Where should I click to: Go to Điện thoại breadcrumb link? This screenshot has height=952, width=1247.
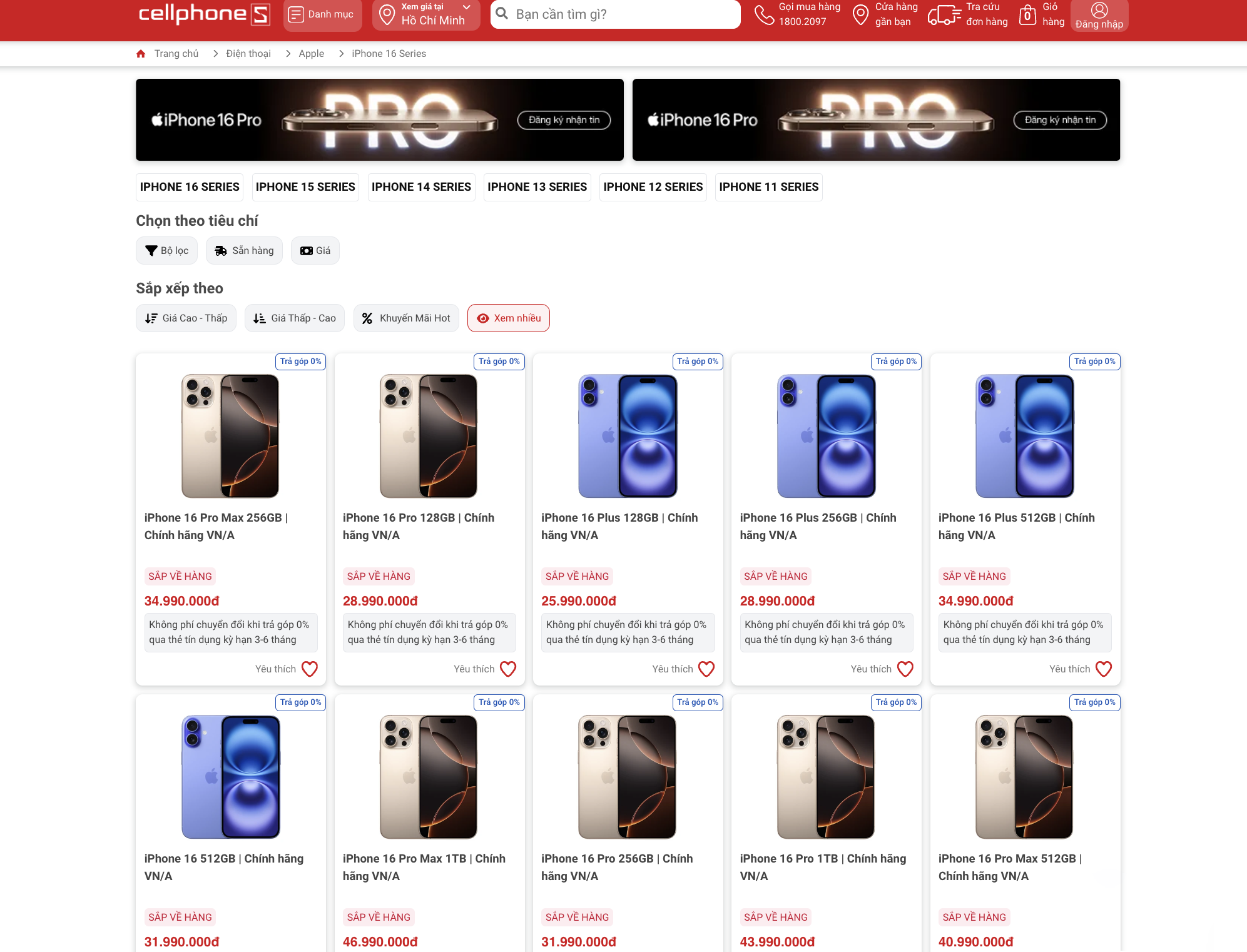248,54
